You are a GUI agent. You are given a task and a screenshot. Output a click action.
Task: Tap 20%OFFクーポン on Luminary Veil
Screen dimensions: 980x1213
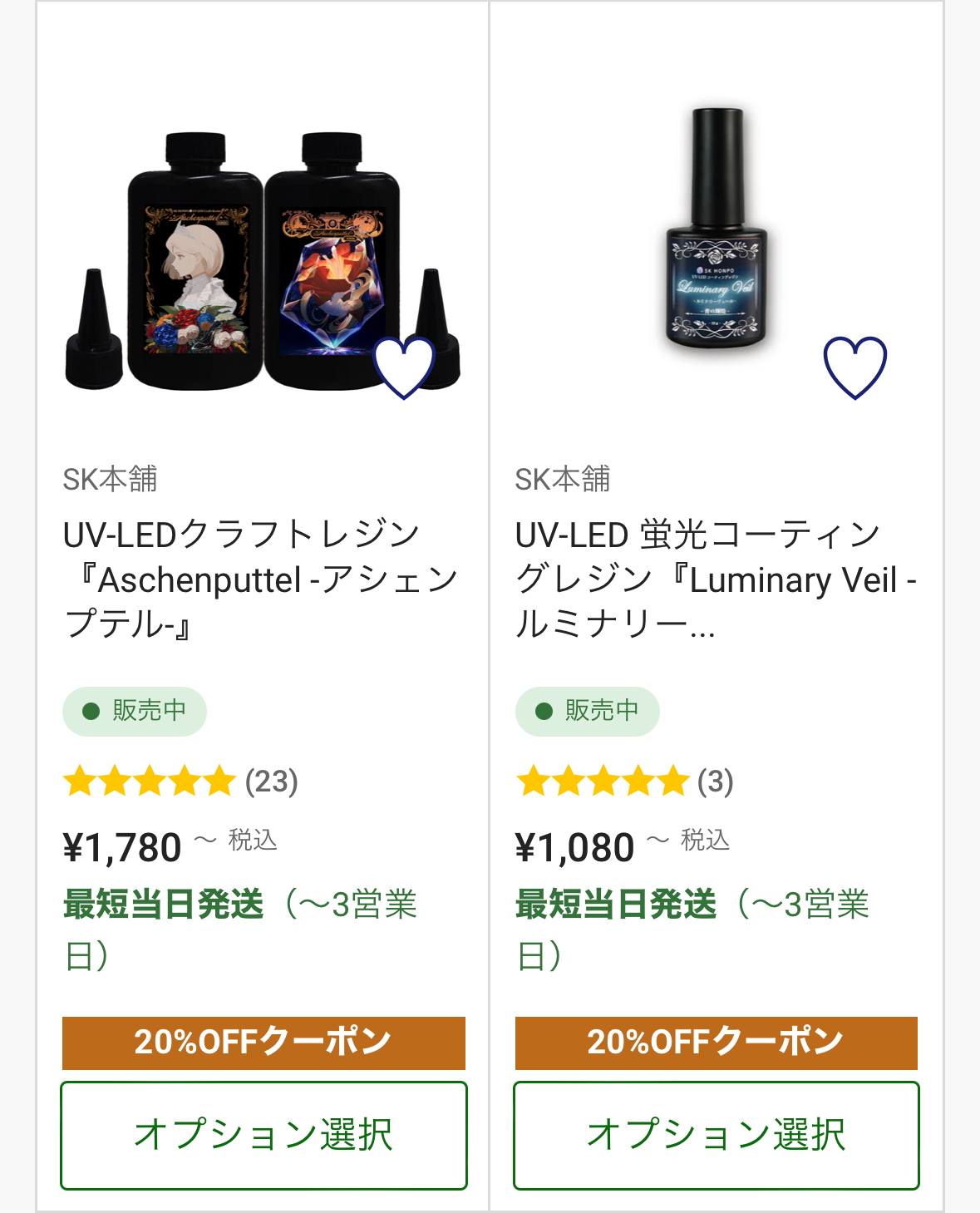(716, 1043)
